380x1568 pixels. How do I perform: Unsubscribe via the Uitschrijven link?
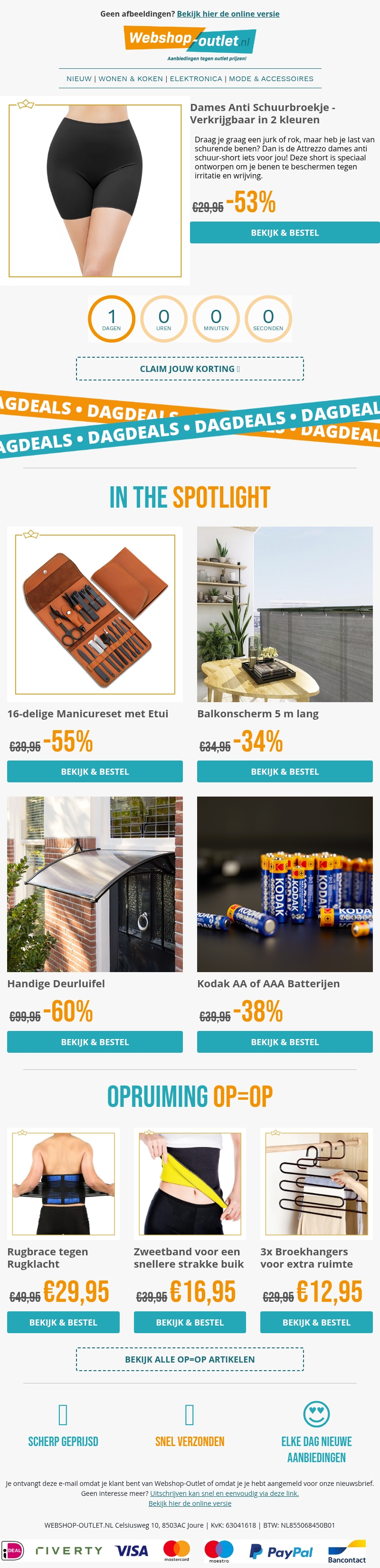point(224,1493)
